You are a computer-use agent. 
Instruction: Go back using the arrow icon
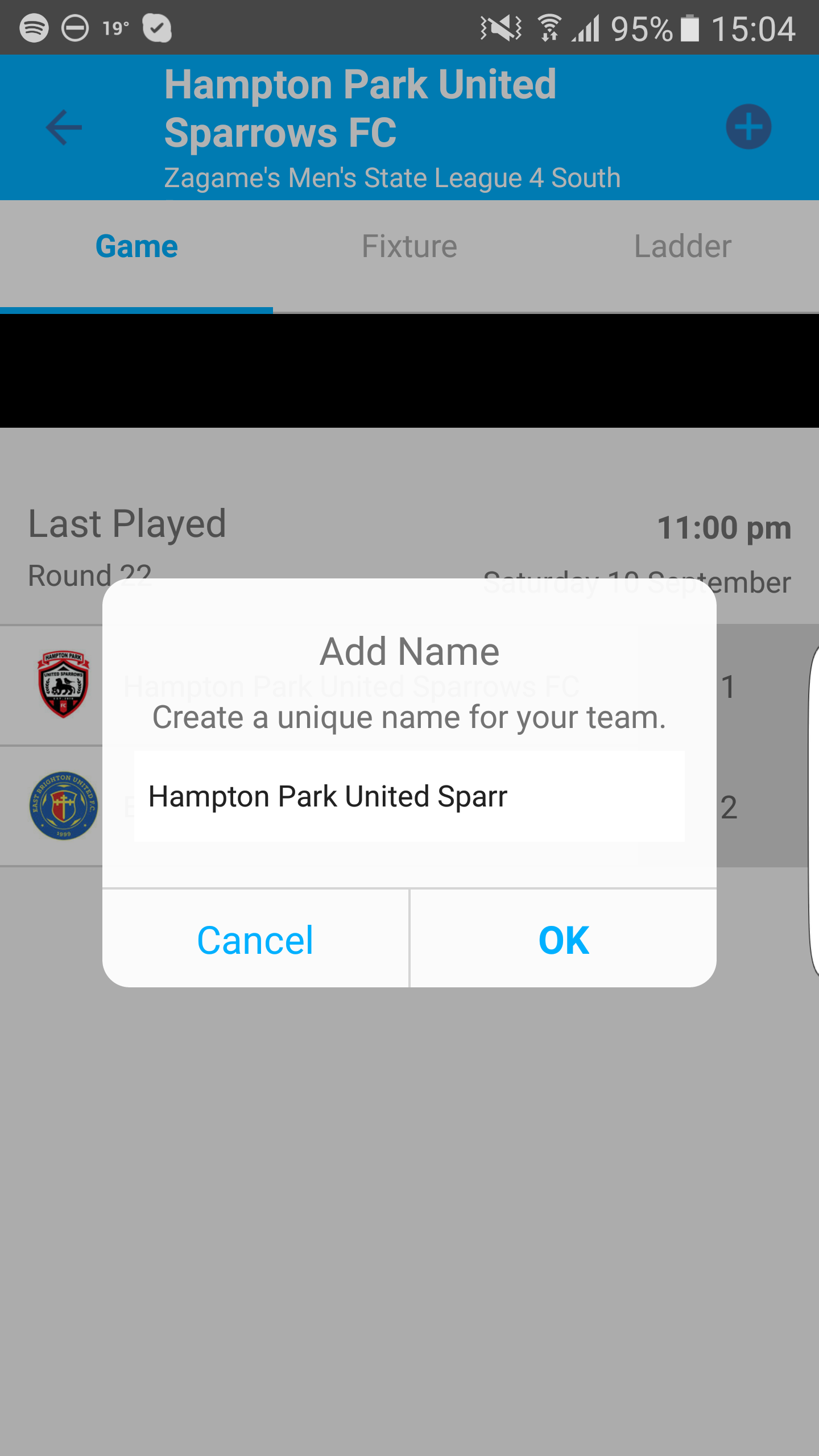coord(64,127)
